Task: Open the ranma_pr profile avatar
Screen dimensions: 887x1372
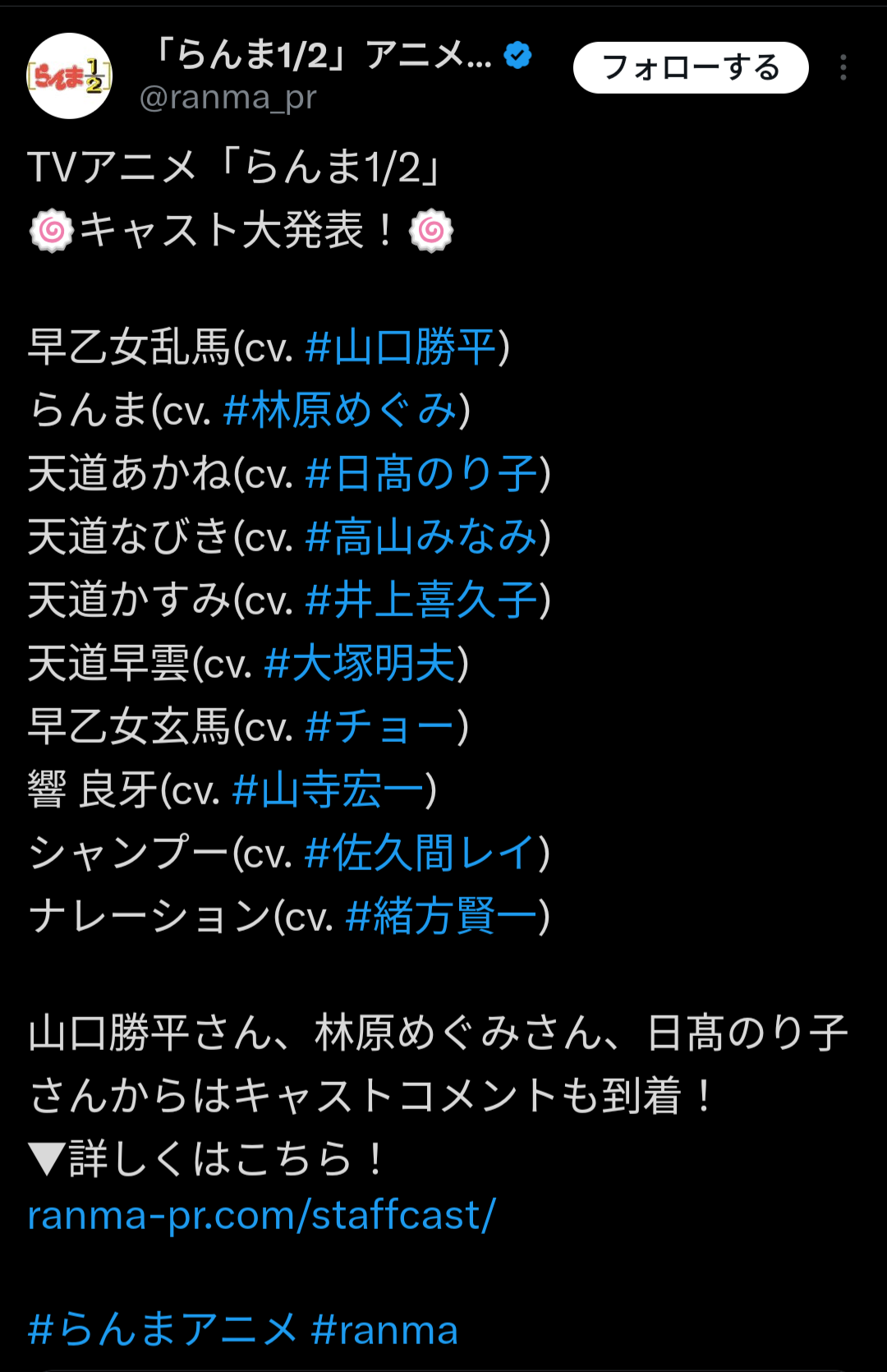Action: pos(70,76)
